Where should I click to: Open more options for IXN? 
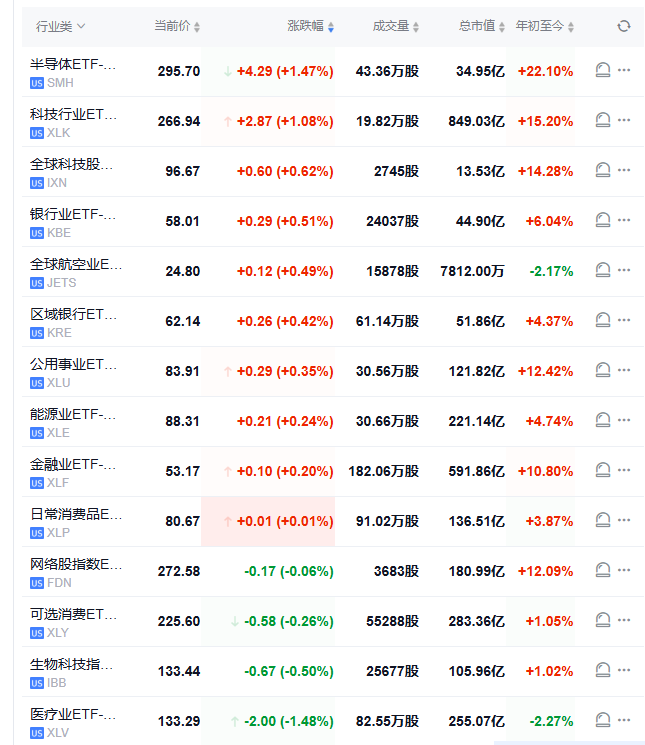pyautogui.click(x=625, y=170)
